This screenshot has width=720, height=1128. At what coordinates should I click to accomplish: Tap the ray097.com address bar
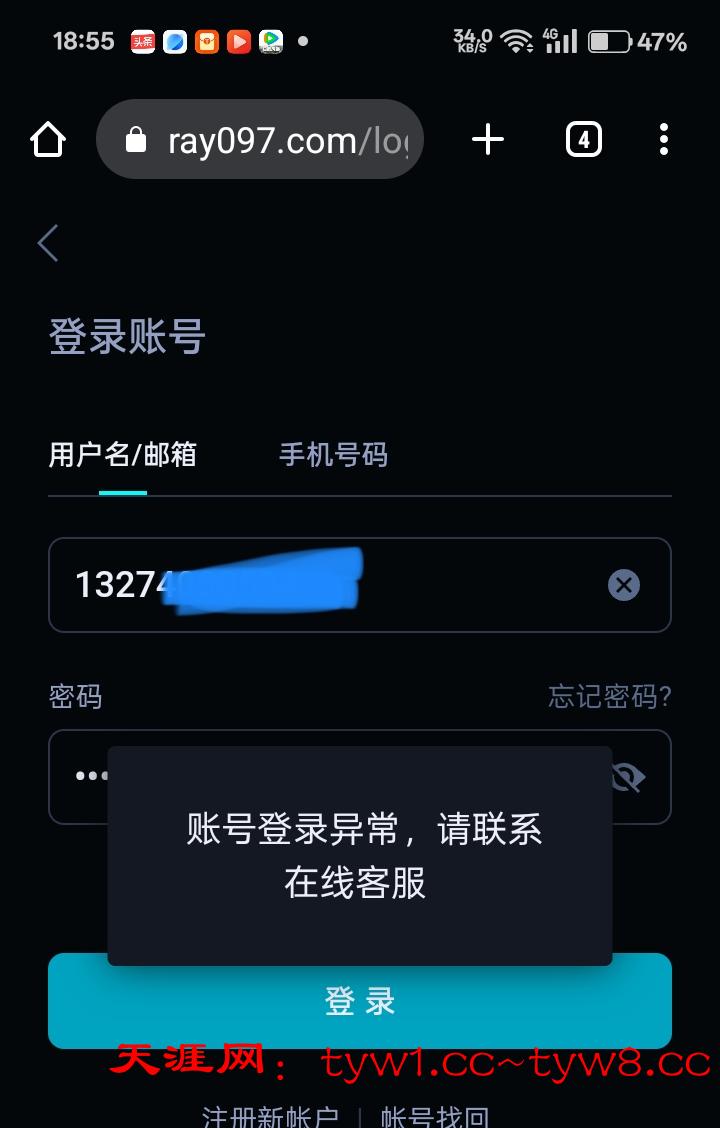click(260, 139)
